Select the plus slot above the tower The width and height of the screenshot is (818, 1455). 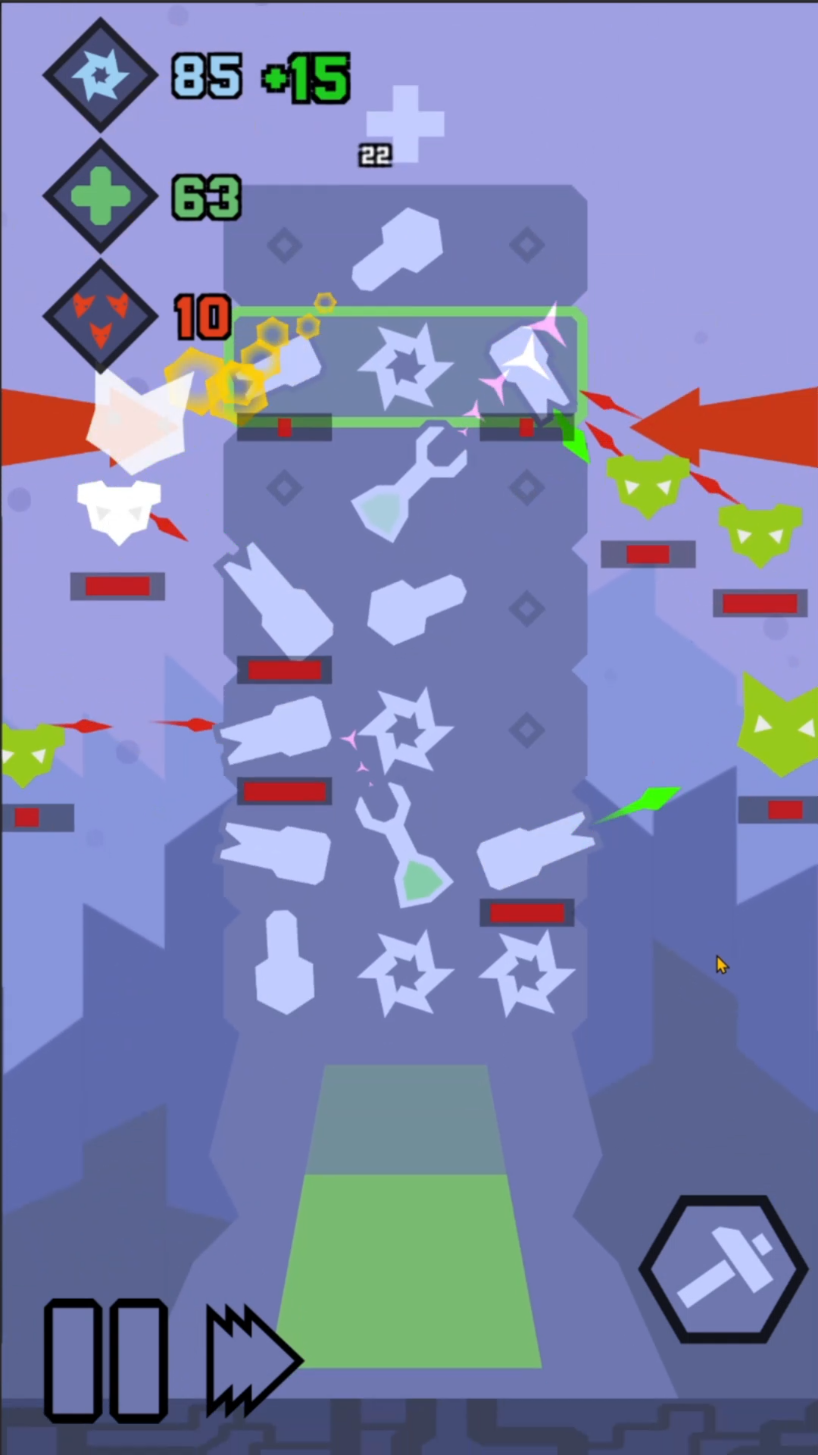[405, 124]
